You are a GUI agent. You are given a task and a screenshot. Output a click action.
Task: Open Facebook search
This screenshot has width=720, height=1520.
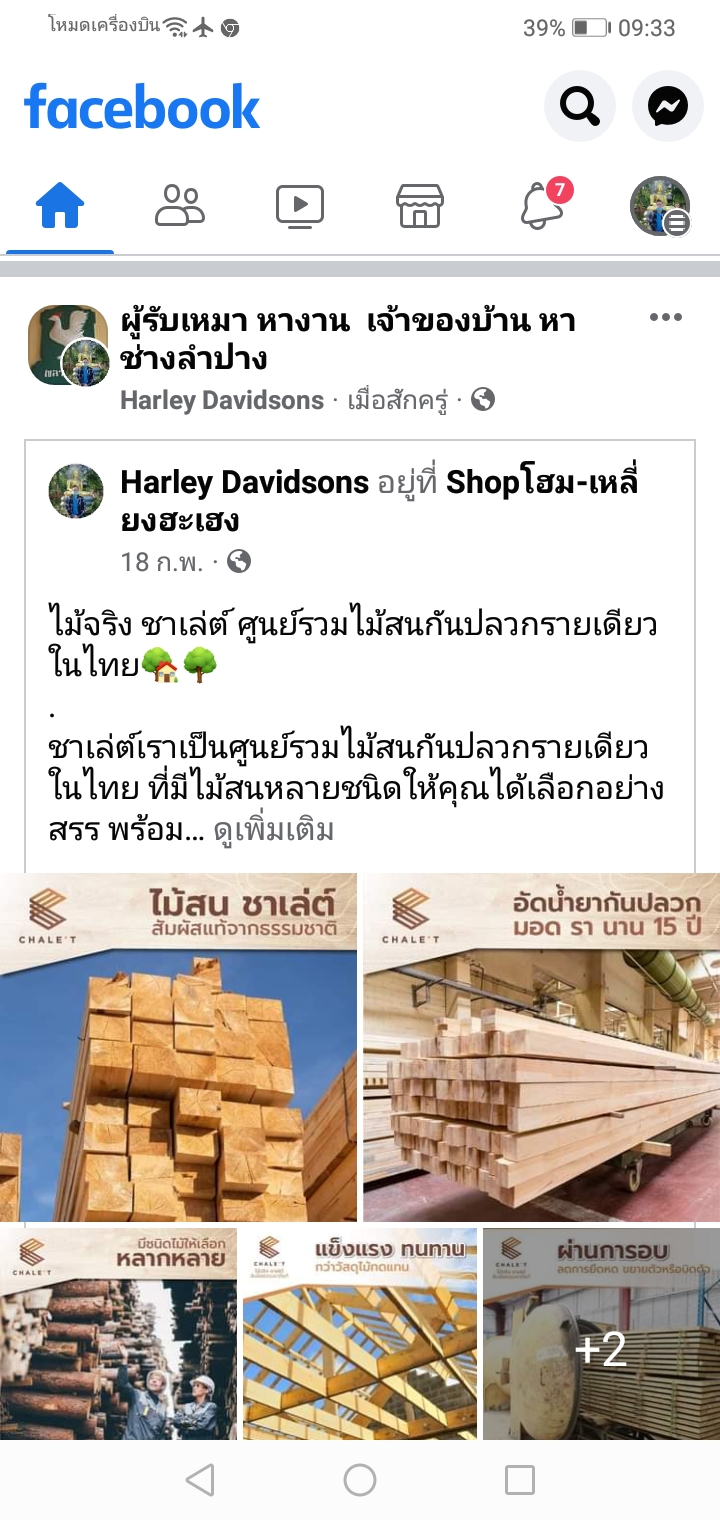tap(579, 105)
